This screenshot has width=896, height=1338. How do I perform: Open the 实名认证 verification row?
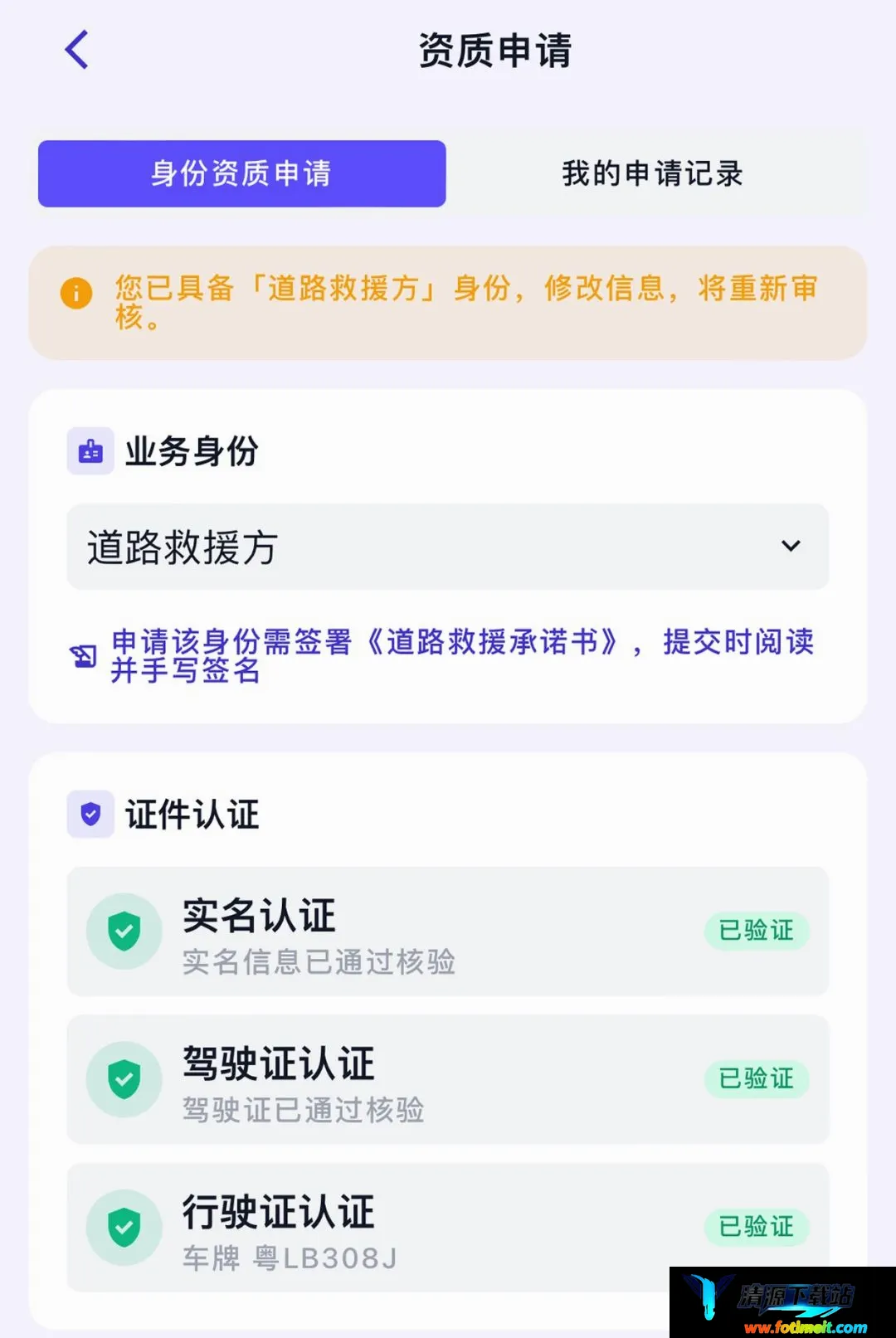coord(448,932)
